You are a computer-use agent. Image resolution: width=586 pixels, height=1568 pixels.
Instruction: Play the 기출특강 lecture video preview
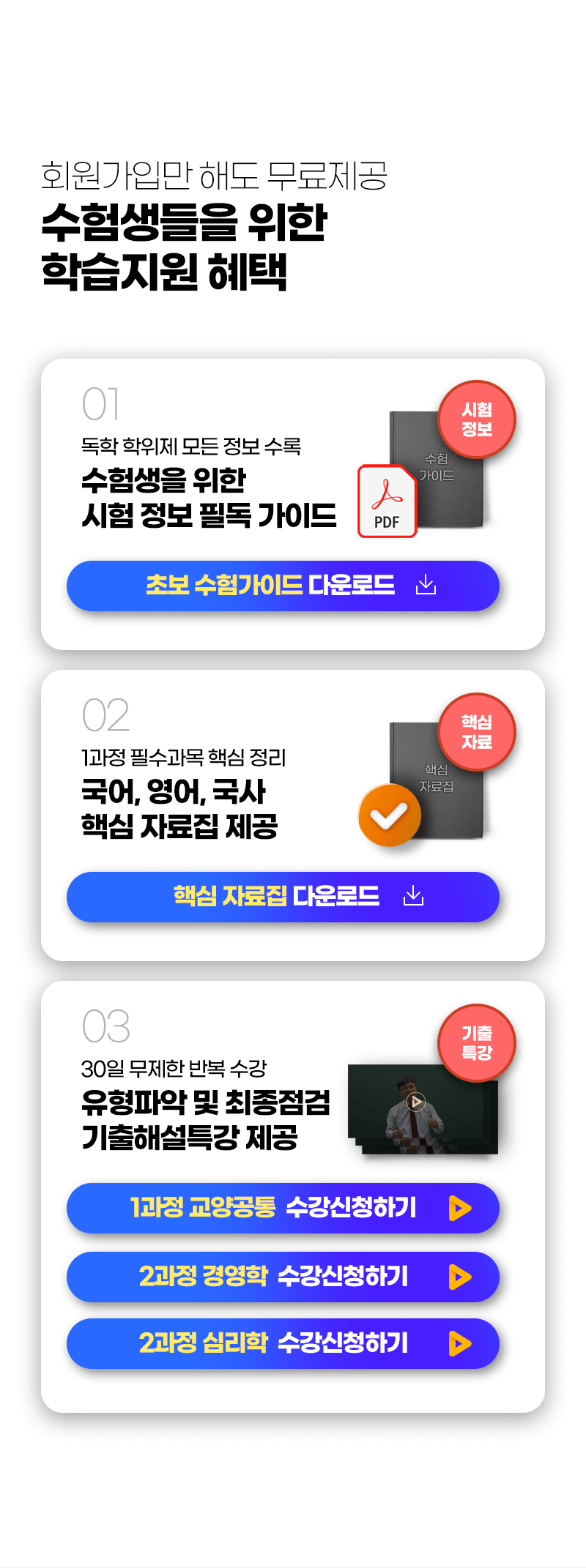tap(416, 1102)
